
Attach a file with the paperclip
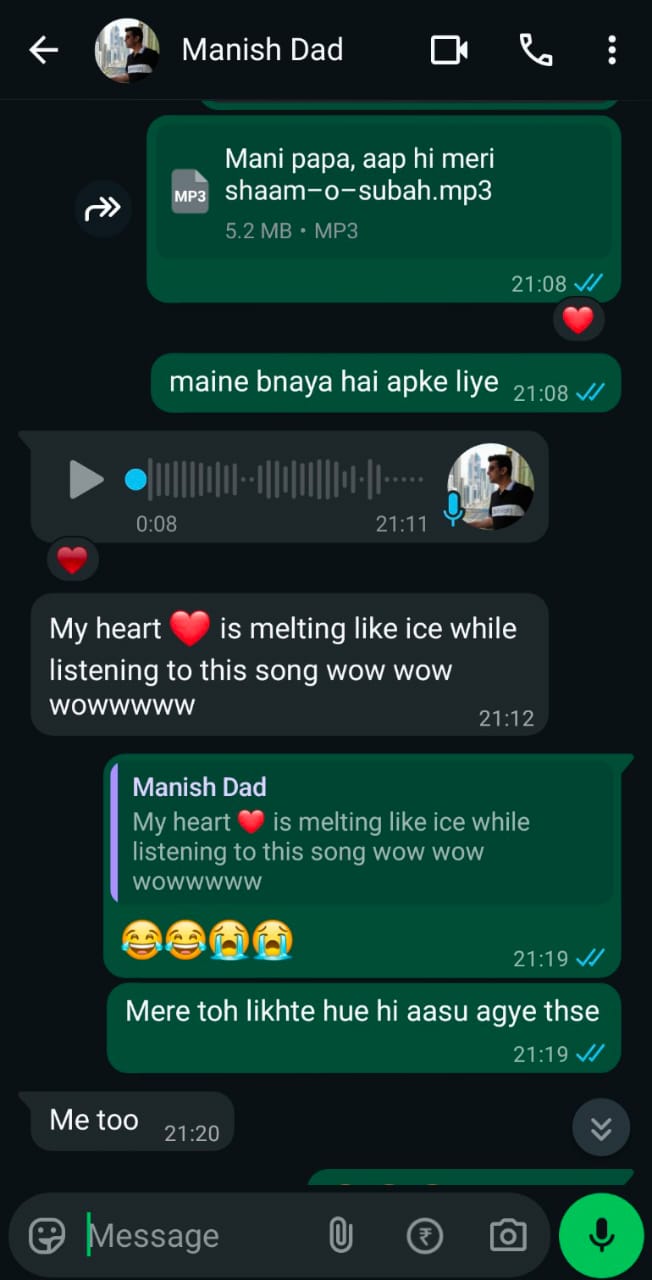341,1236
